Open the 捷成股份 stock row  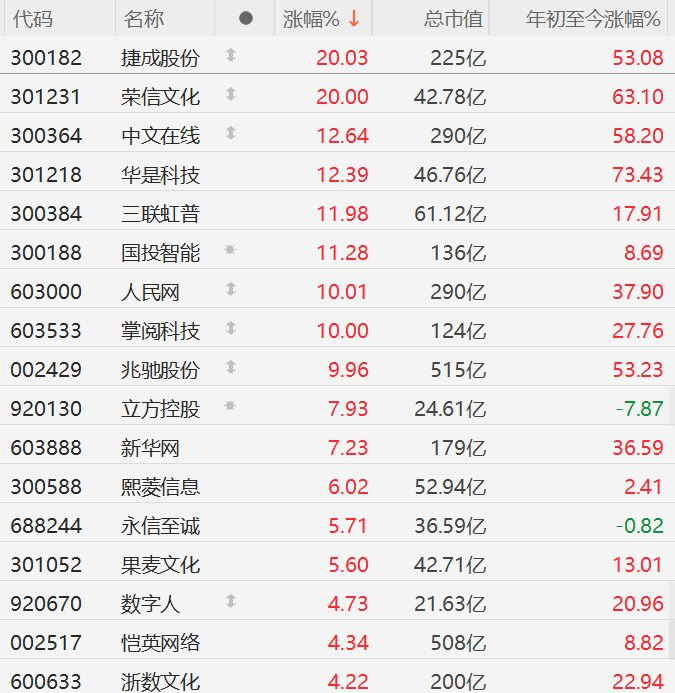click(x=160, y=58)
